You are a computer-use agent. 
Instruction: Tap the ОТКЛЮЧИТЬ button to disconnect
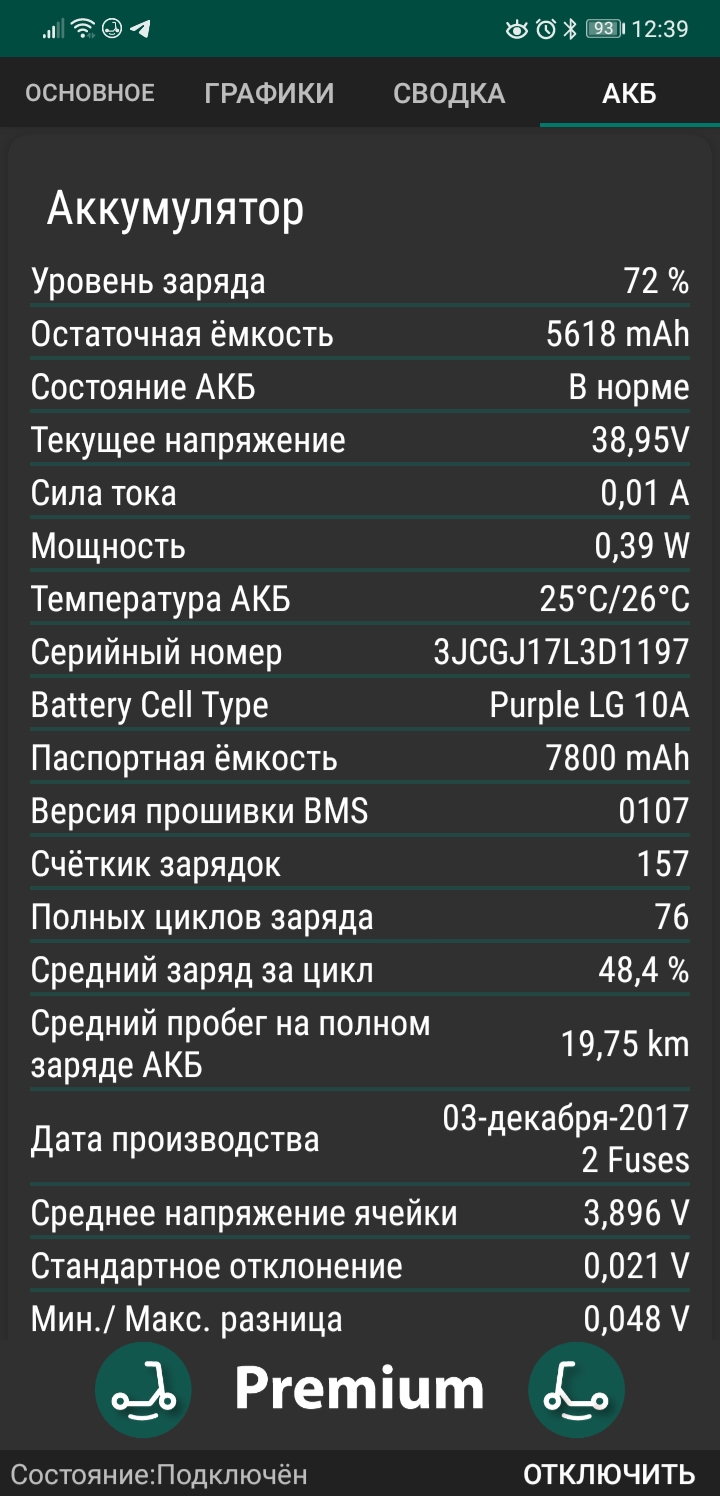pos(609,1474)
